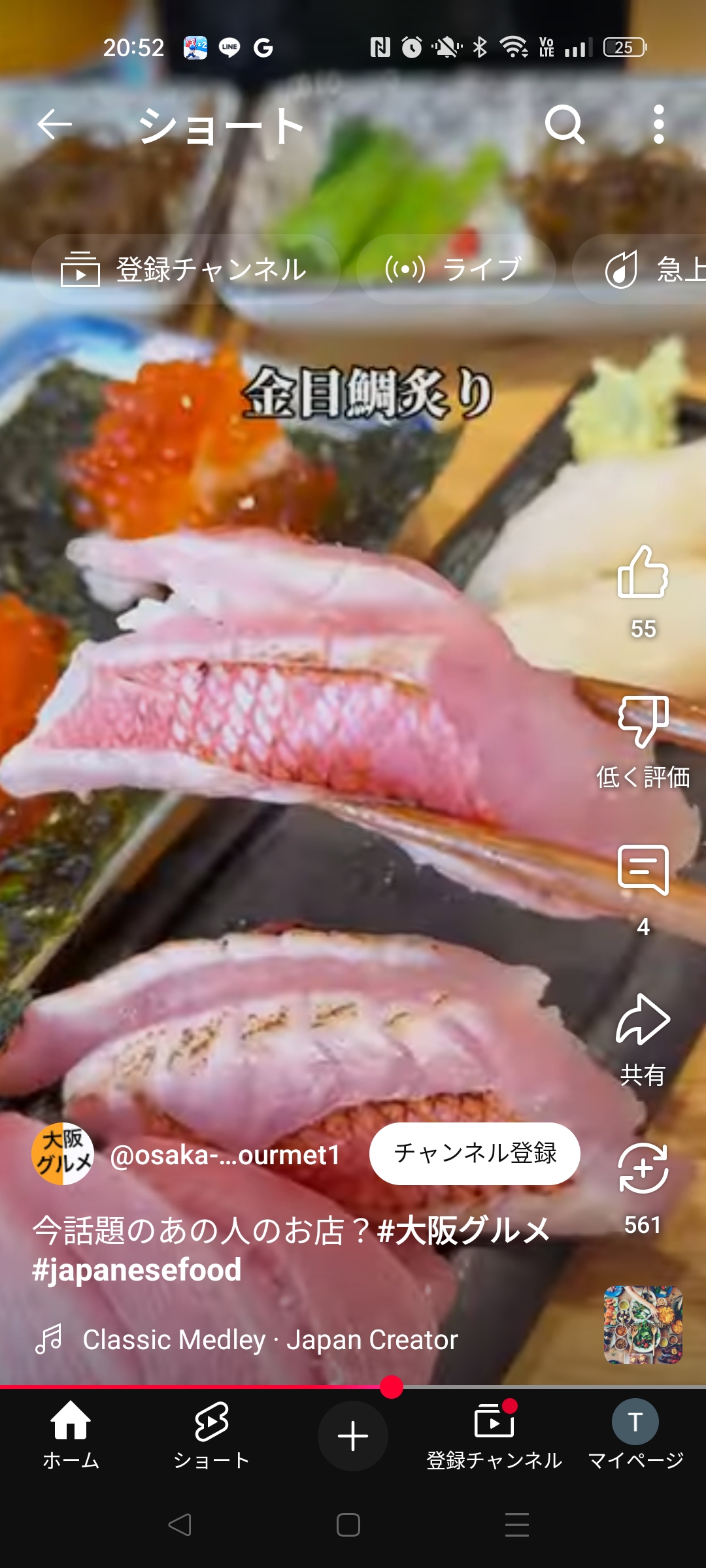Subscribe with the チャンネル登録 button
The image size is (706, 1568).
click(x=475, y=1153)
